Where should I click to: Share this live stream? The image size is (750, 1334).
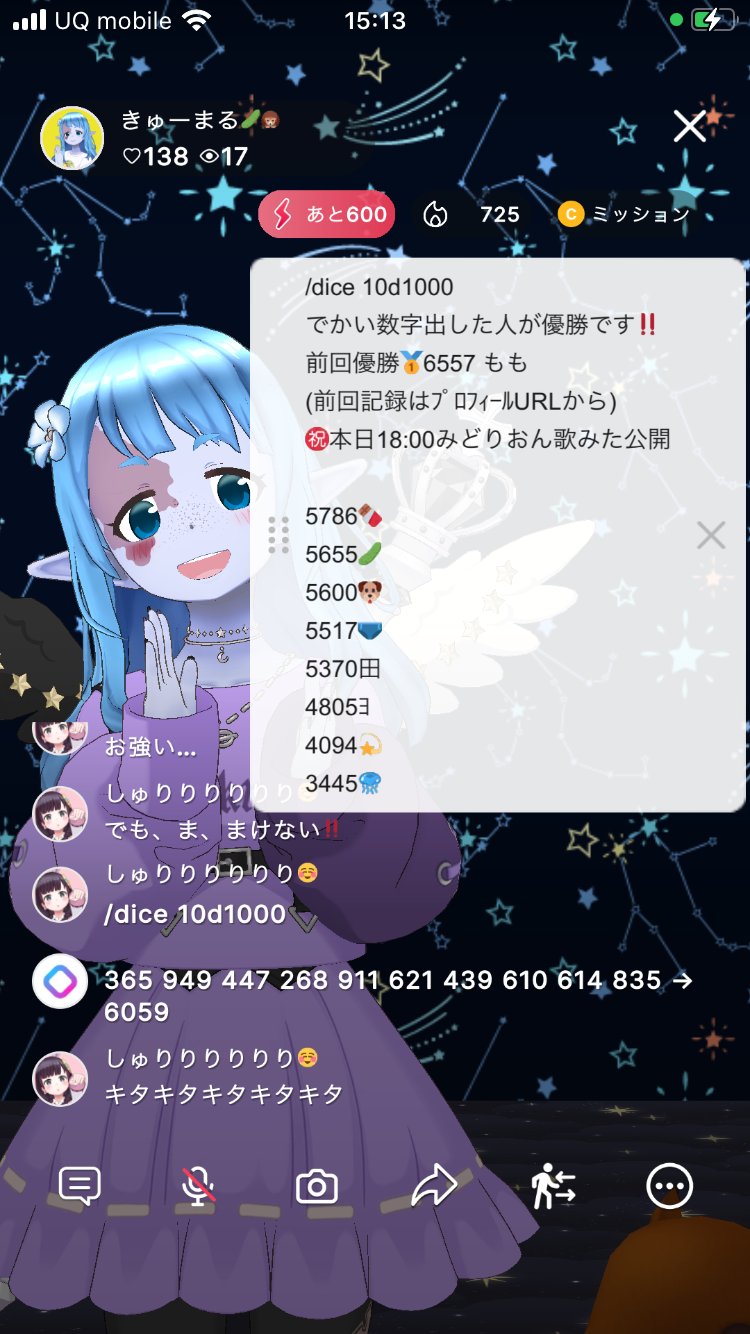[434, 1187]
